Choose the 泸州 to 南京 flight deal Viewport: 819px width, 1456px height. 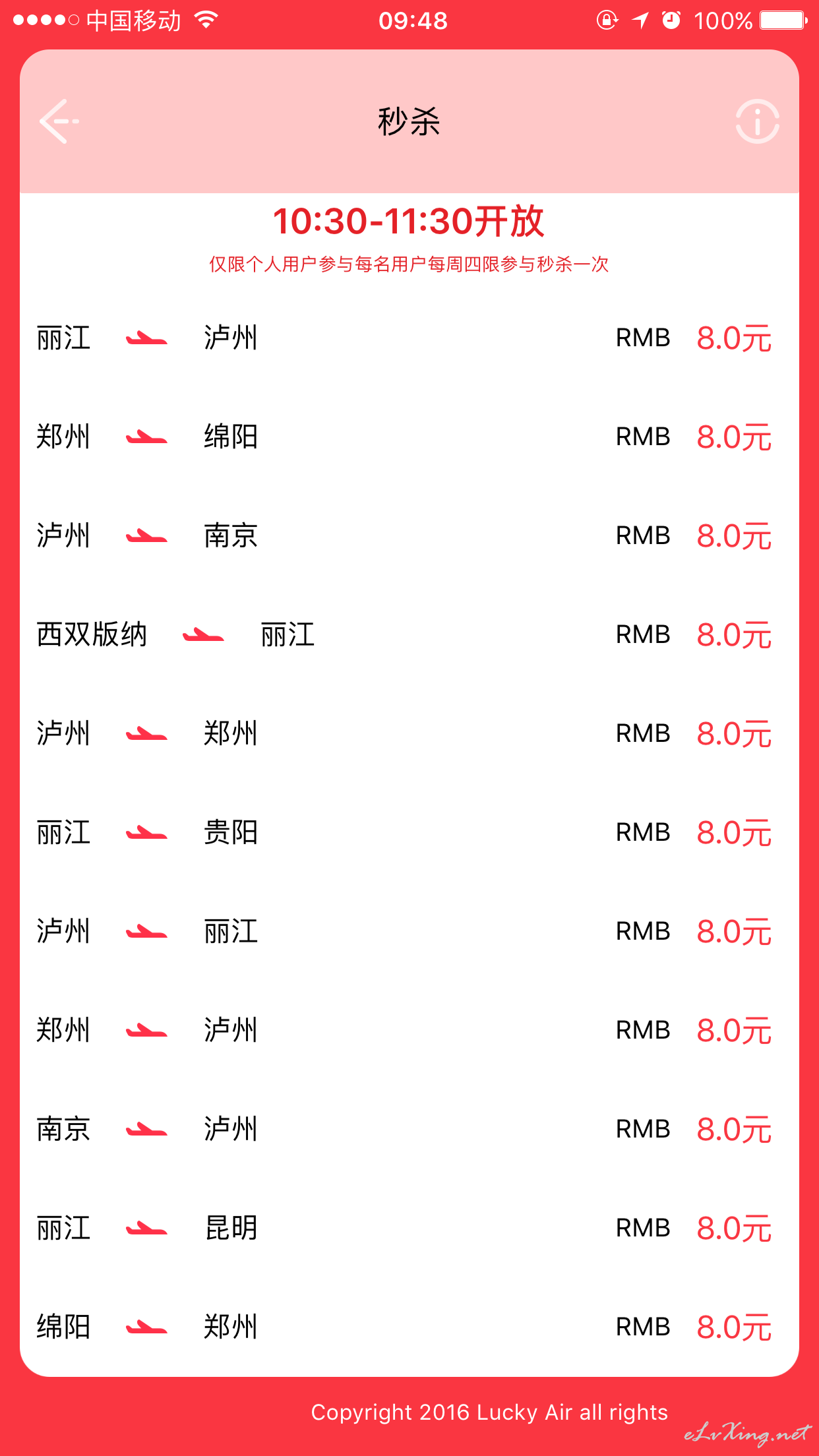409,536
